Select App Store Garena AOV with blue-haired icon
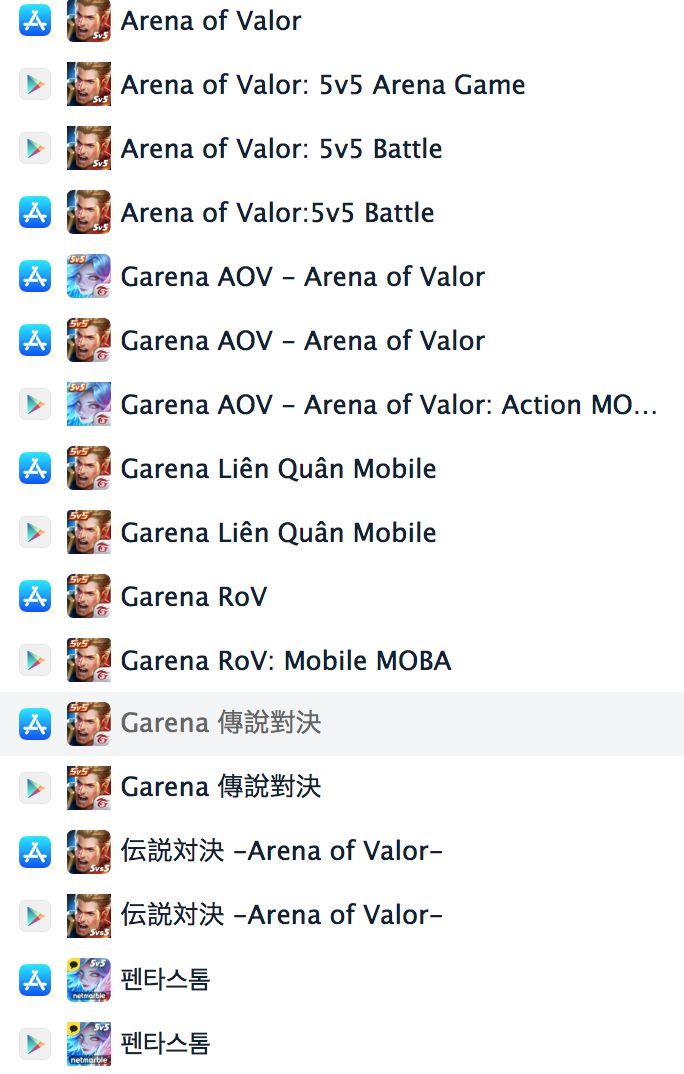Screen dimensions: 684x1074 pyautogui.click(x=302, y=277)
